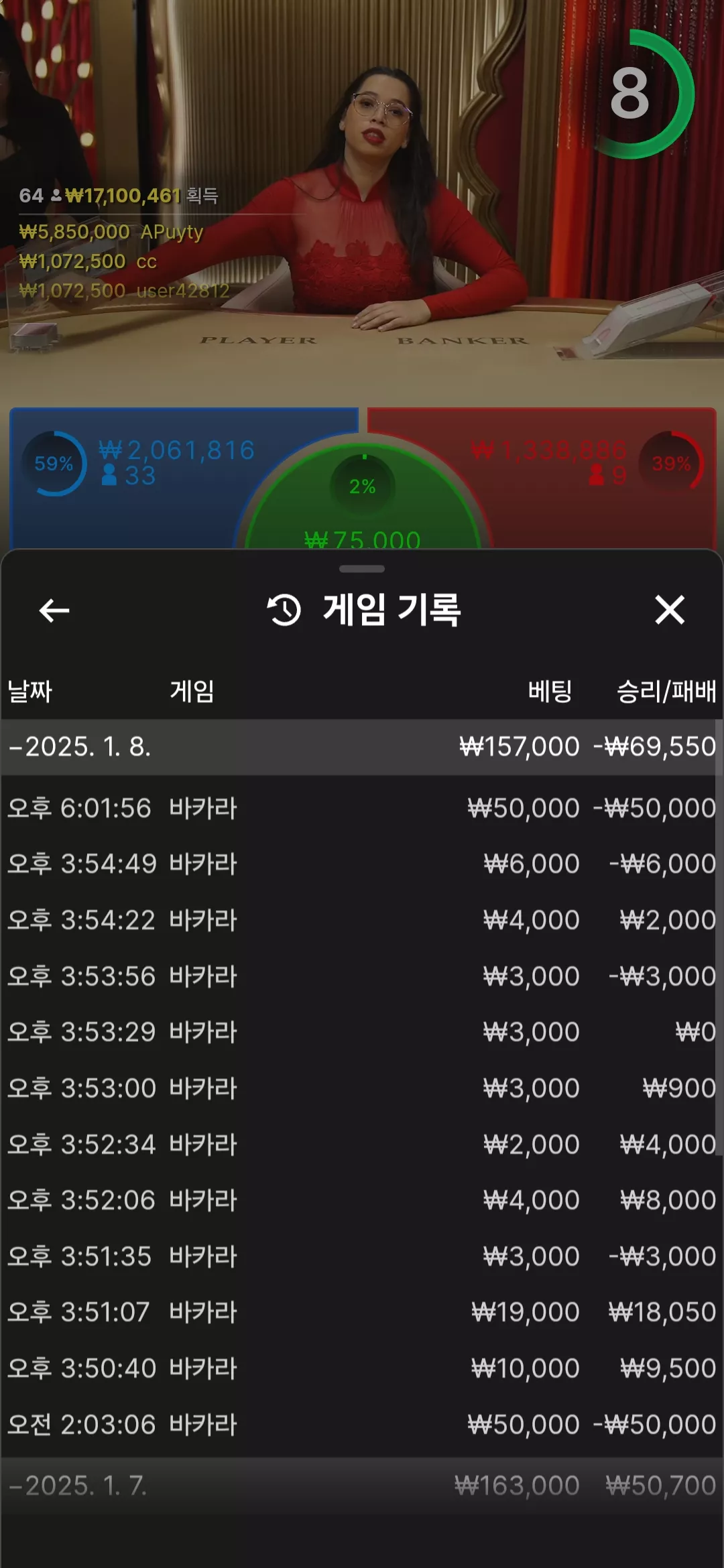Collapse the 2025. 1. 8. date group
724x1568 pixels.
pos(362,747)
